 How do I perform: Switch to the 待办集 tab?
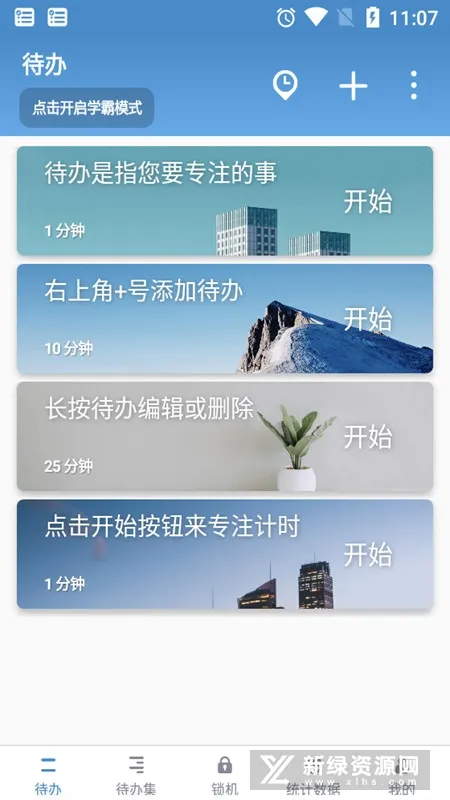pyautogui.click(x=136, y=774)
